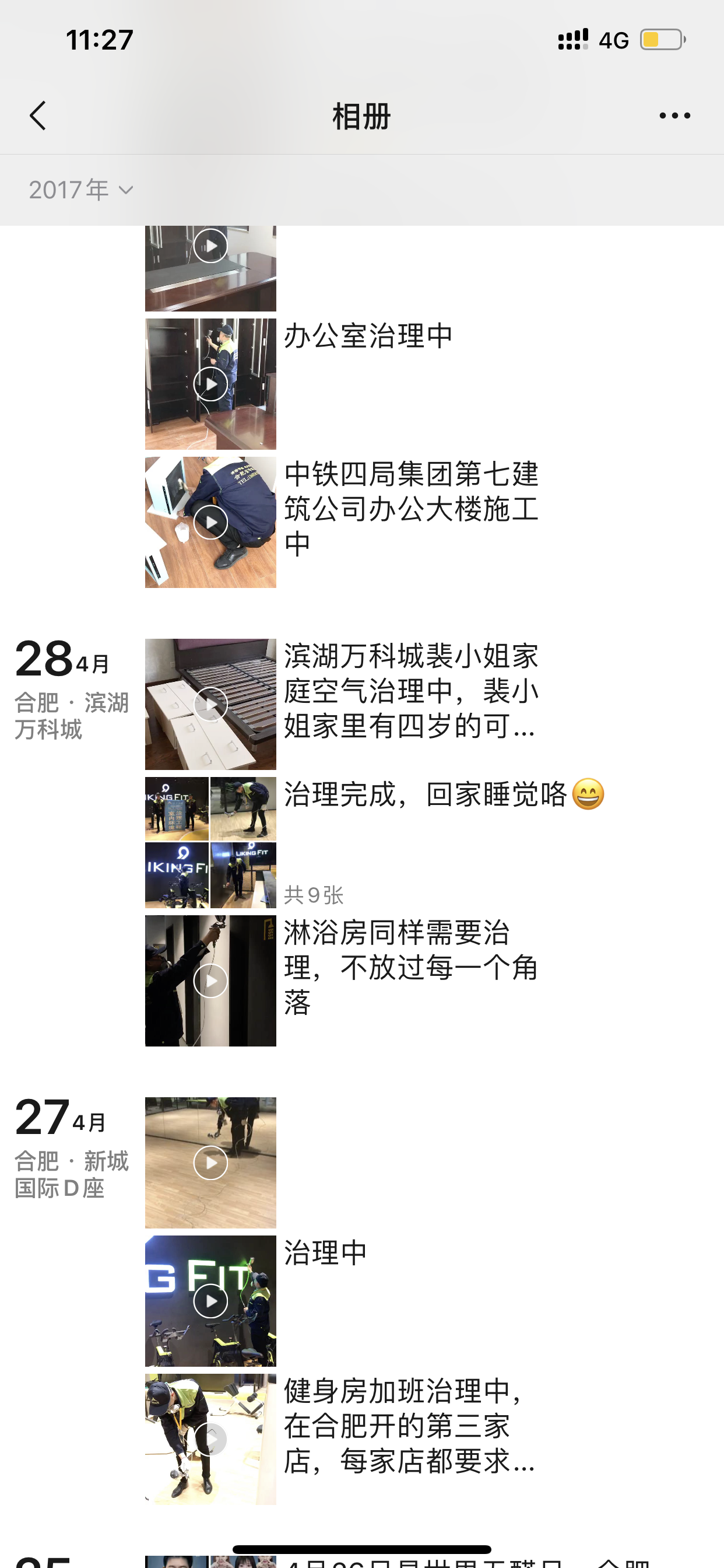Open the three-dot more options menu
Viewport: 724px width, 1568px height.
[x=674, y=116]
